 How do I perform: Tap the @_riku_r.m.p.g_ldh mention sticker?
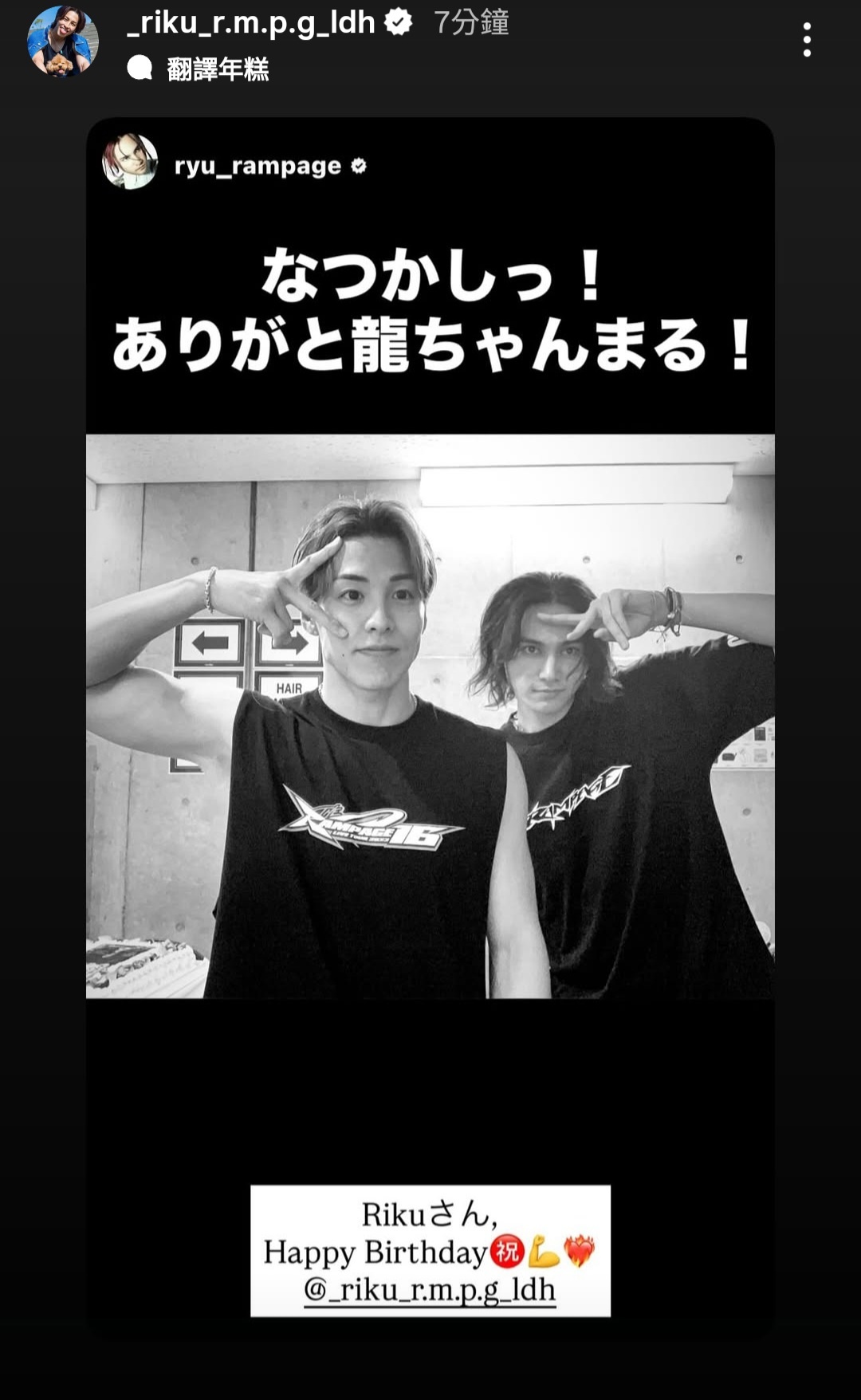pos(430,1289)
